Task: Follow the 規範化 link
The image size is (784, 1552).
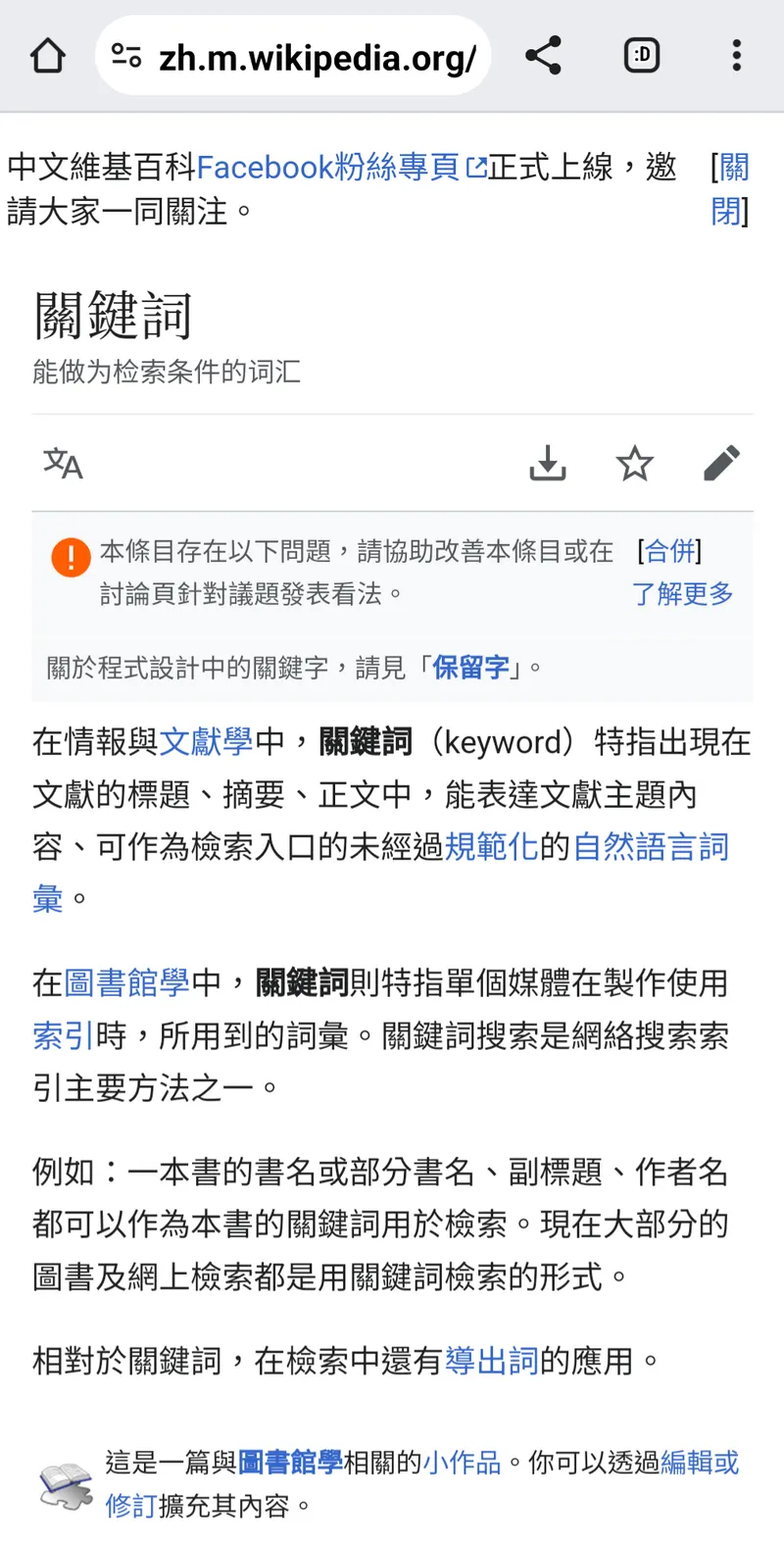Action: click(491, 847)
